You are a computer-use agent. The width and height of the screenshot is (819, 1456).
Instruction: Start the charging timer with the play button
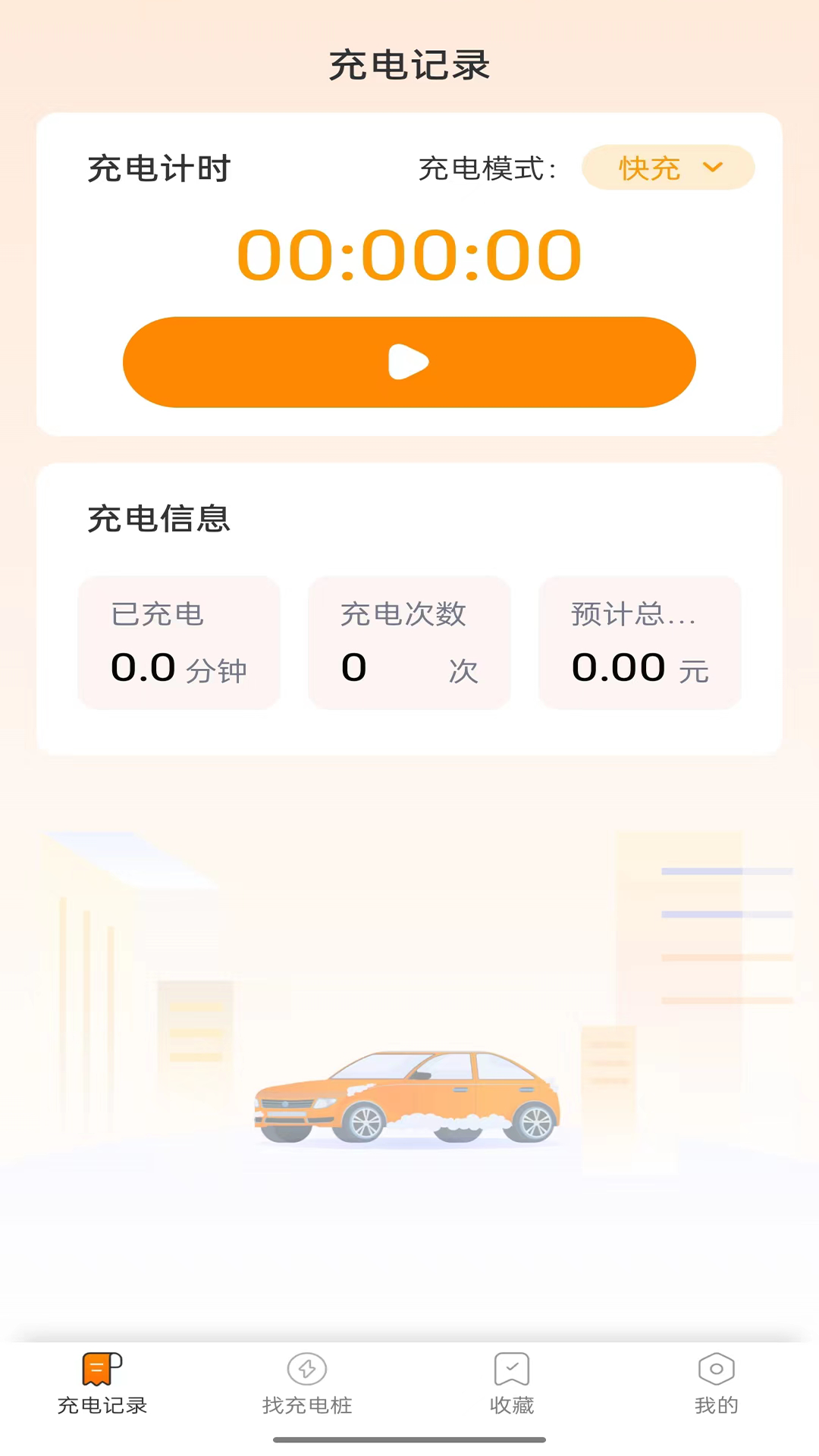(409, 362)
